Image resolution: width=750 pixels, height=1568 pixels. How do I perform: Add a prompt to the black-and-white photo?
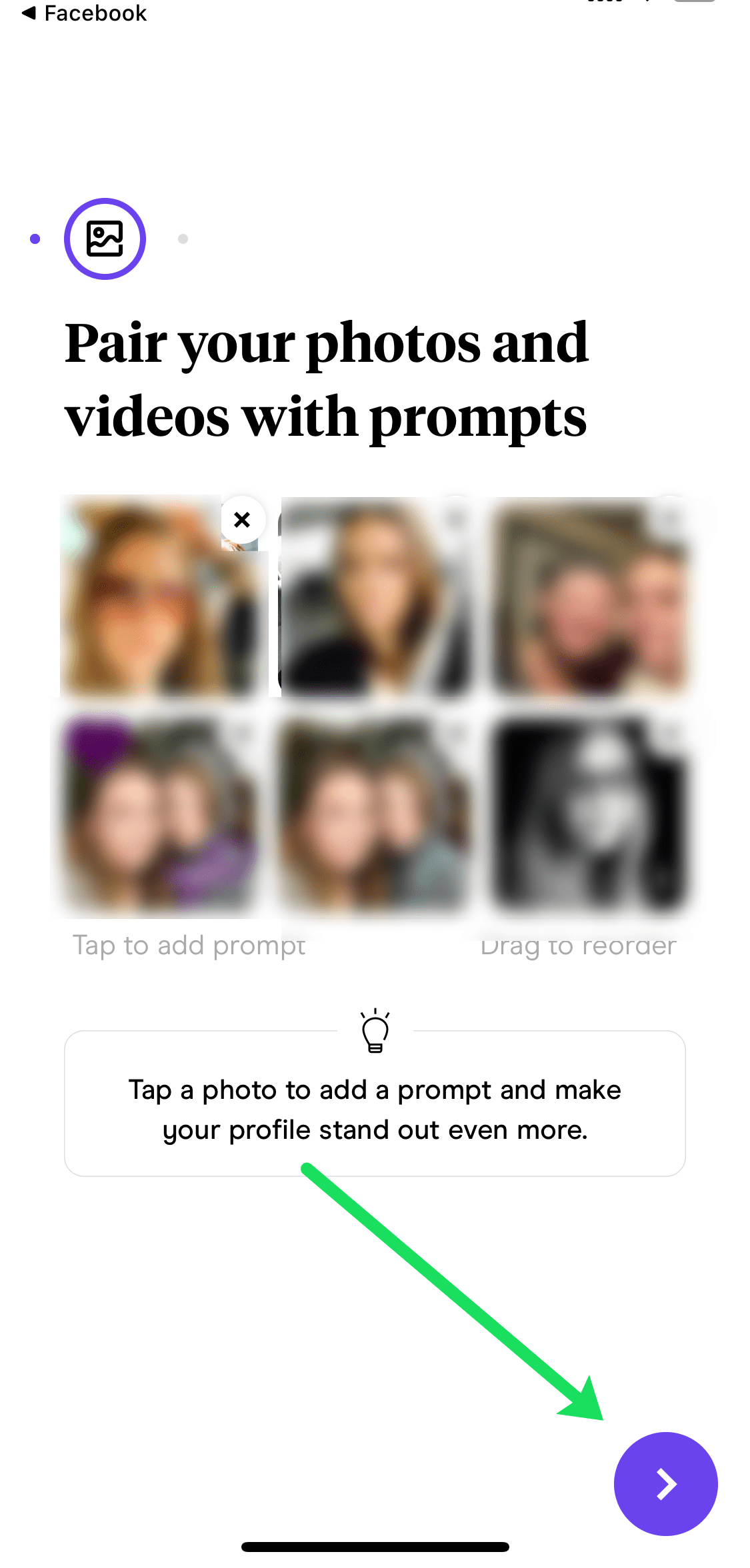589,814
